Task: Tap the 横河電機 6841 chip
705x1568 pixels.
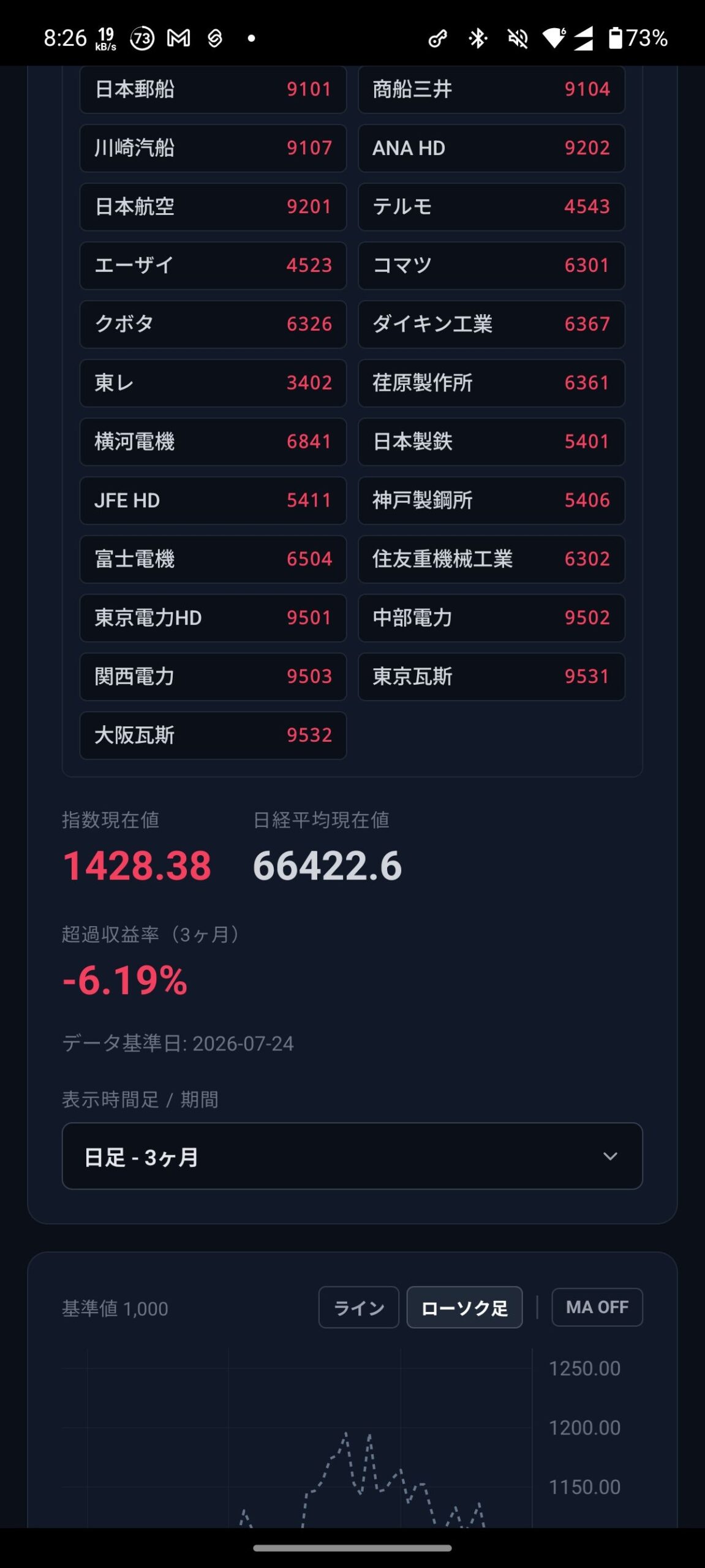Action: [x=213, y=442]
